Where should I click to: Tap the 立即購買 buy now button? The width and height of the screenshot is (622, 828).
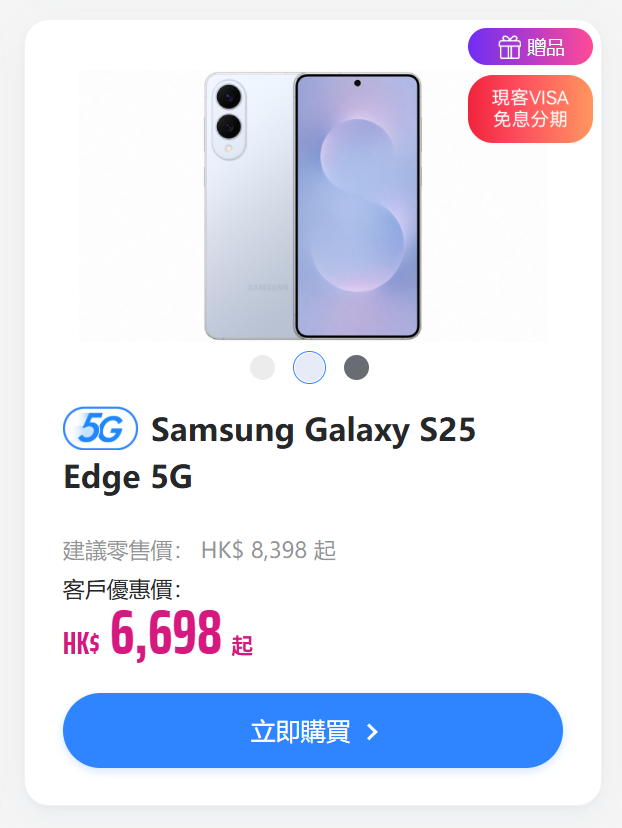click(x=312, y=731)
